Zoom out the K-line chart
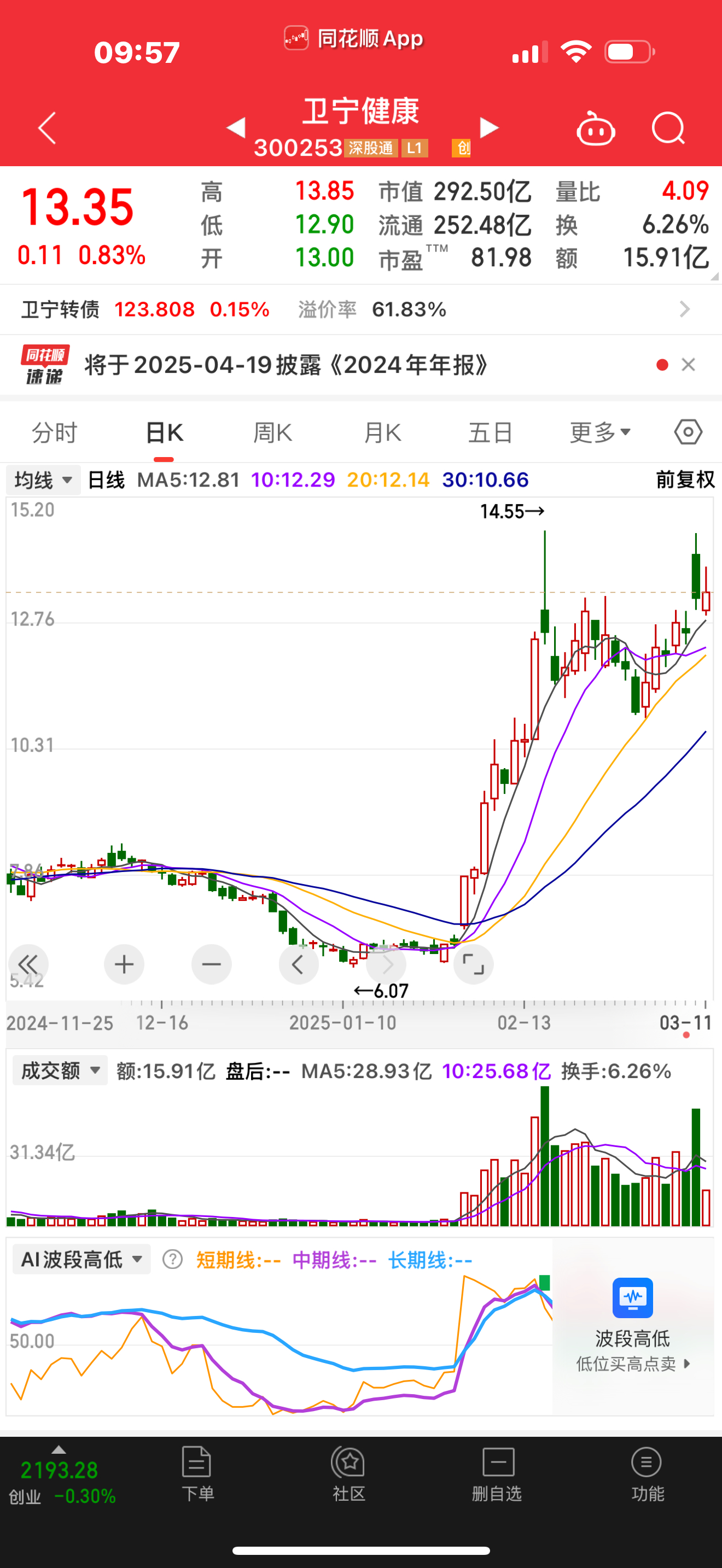722x1568 pixels. pyautogui.click(x=211, y=964)
